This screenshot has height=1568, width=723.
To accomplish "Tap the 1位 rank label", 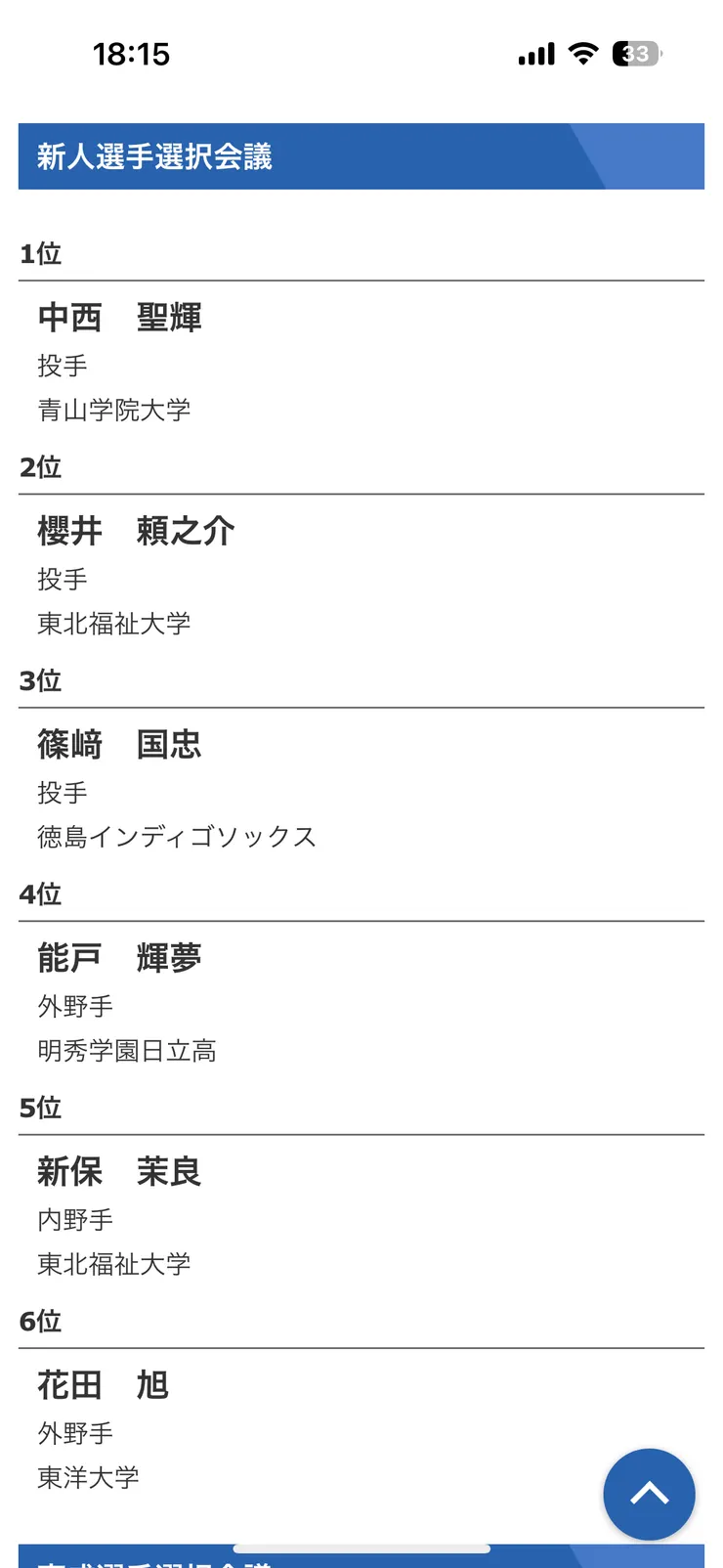I will (x=39, y=252).
